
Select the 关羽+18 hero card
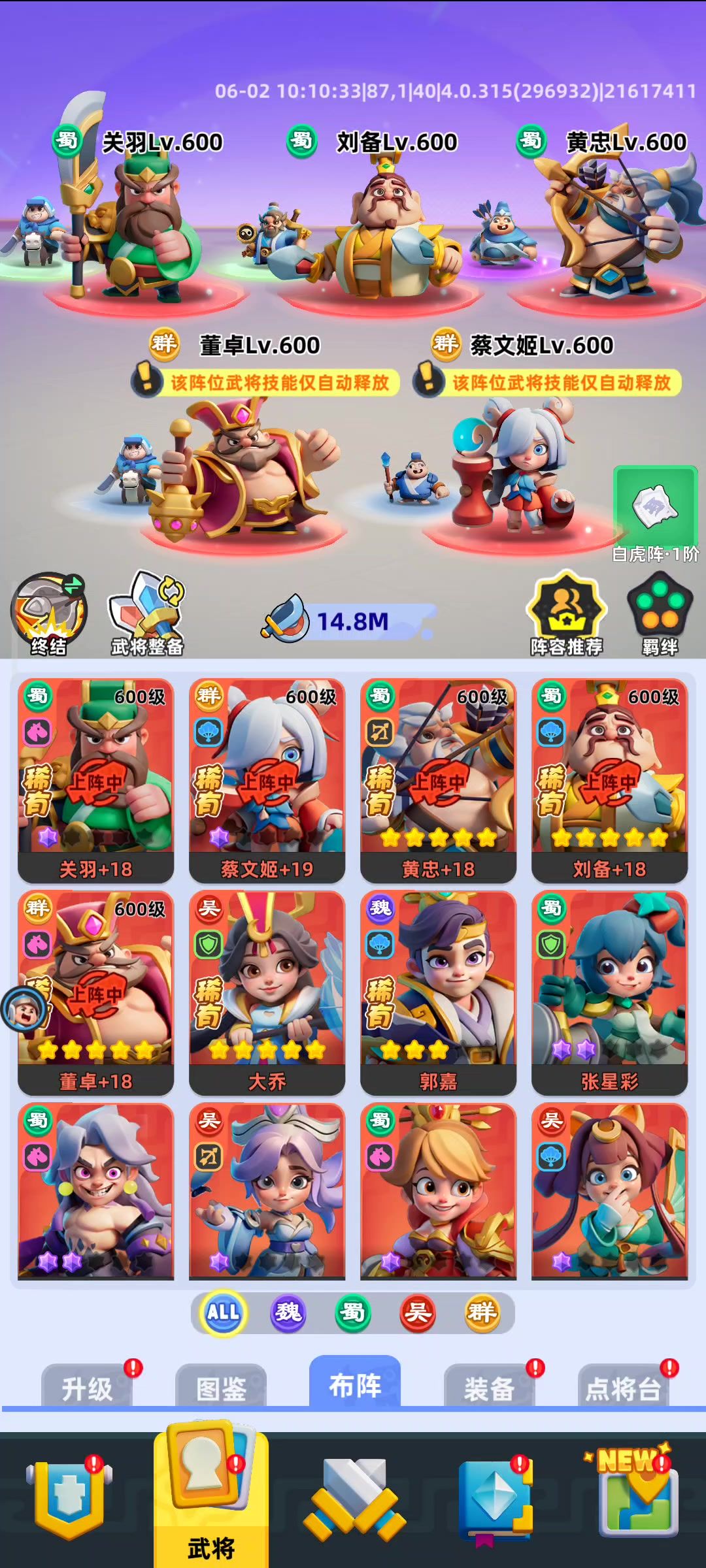click(x=96, y=781)
